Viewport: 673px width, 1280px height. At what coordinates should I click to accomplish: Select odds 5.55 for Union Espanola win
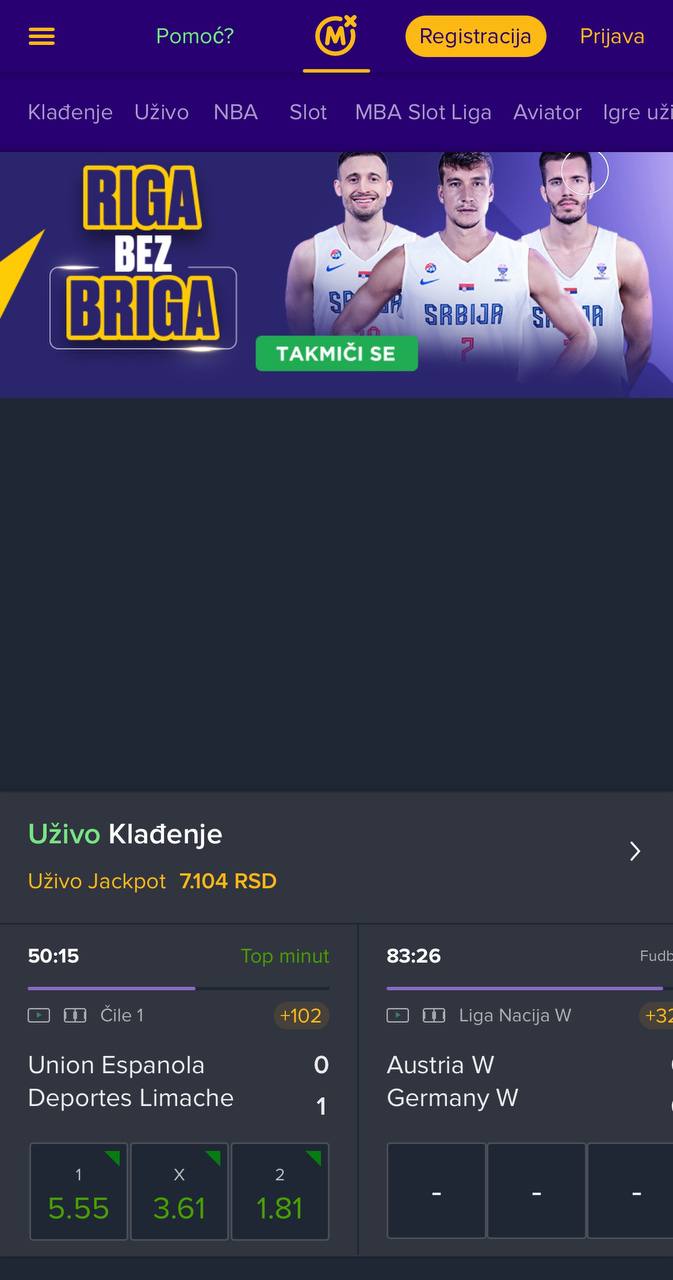79,1192
